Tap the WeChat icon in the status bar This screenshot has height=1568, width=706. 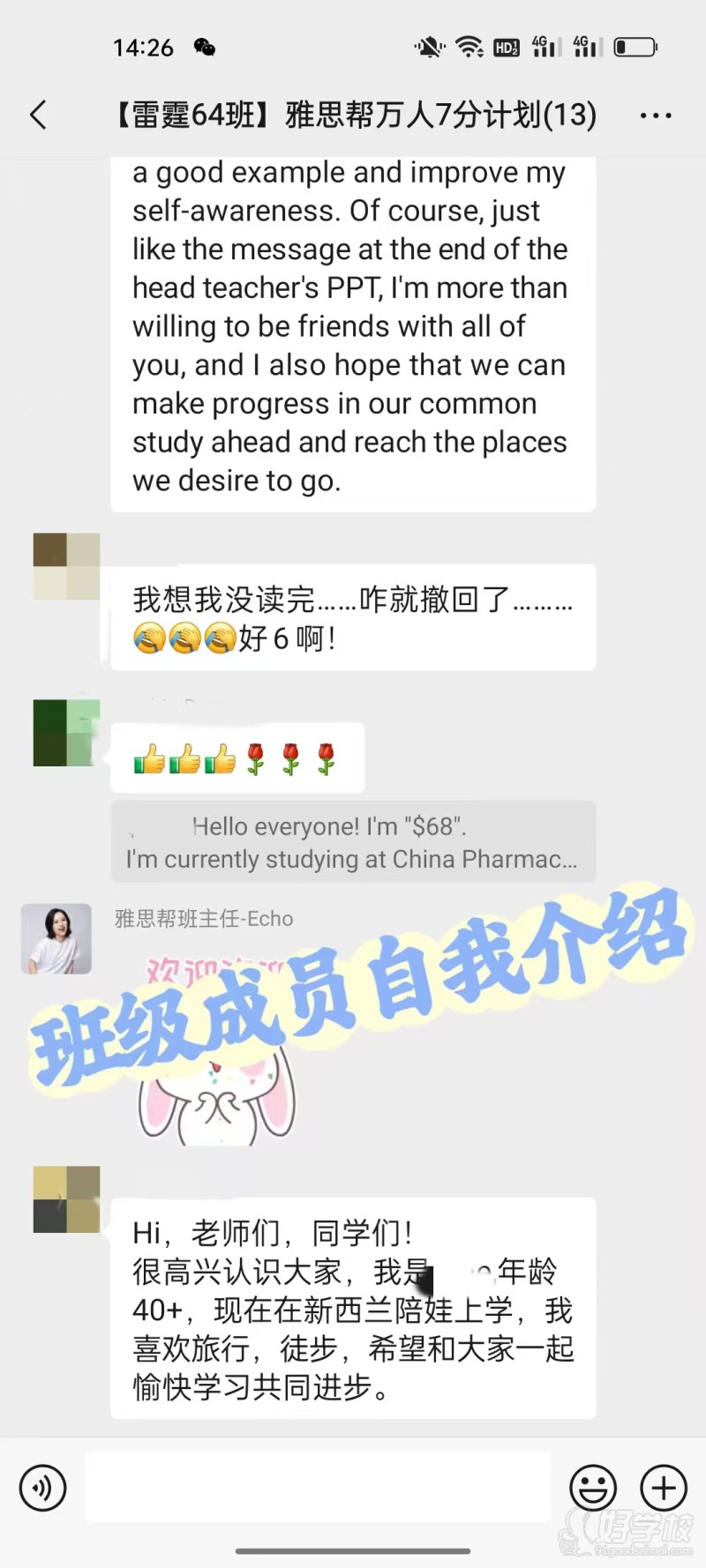[205, 49]
